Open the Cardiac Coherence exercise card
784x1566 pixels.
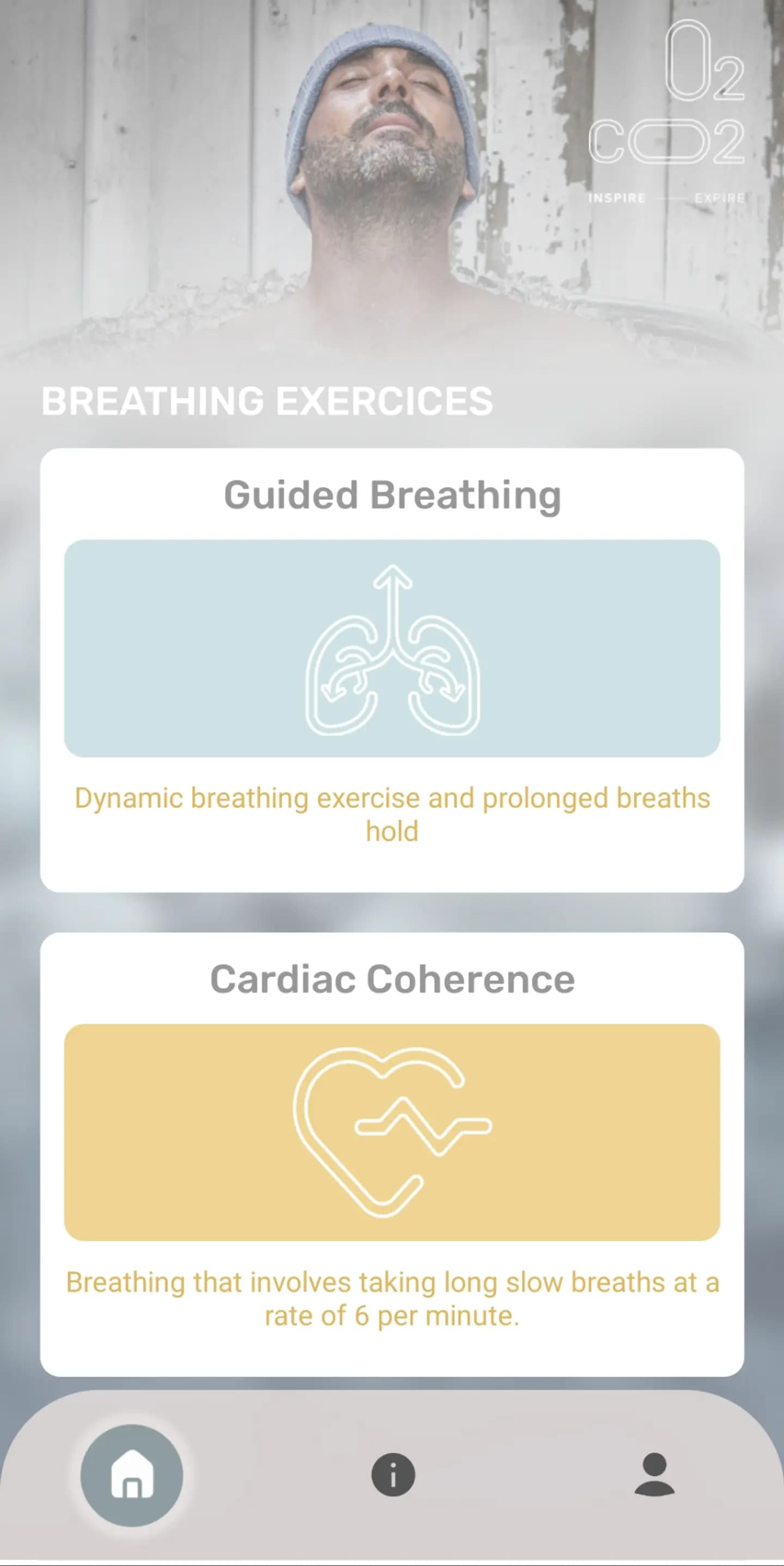tap(392, 1132)
